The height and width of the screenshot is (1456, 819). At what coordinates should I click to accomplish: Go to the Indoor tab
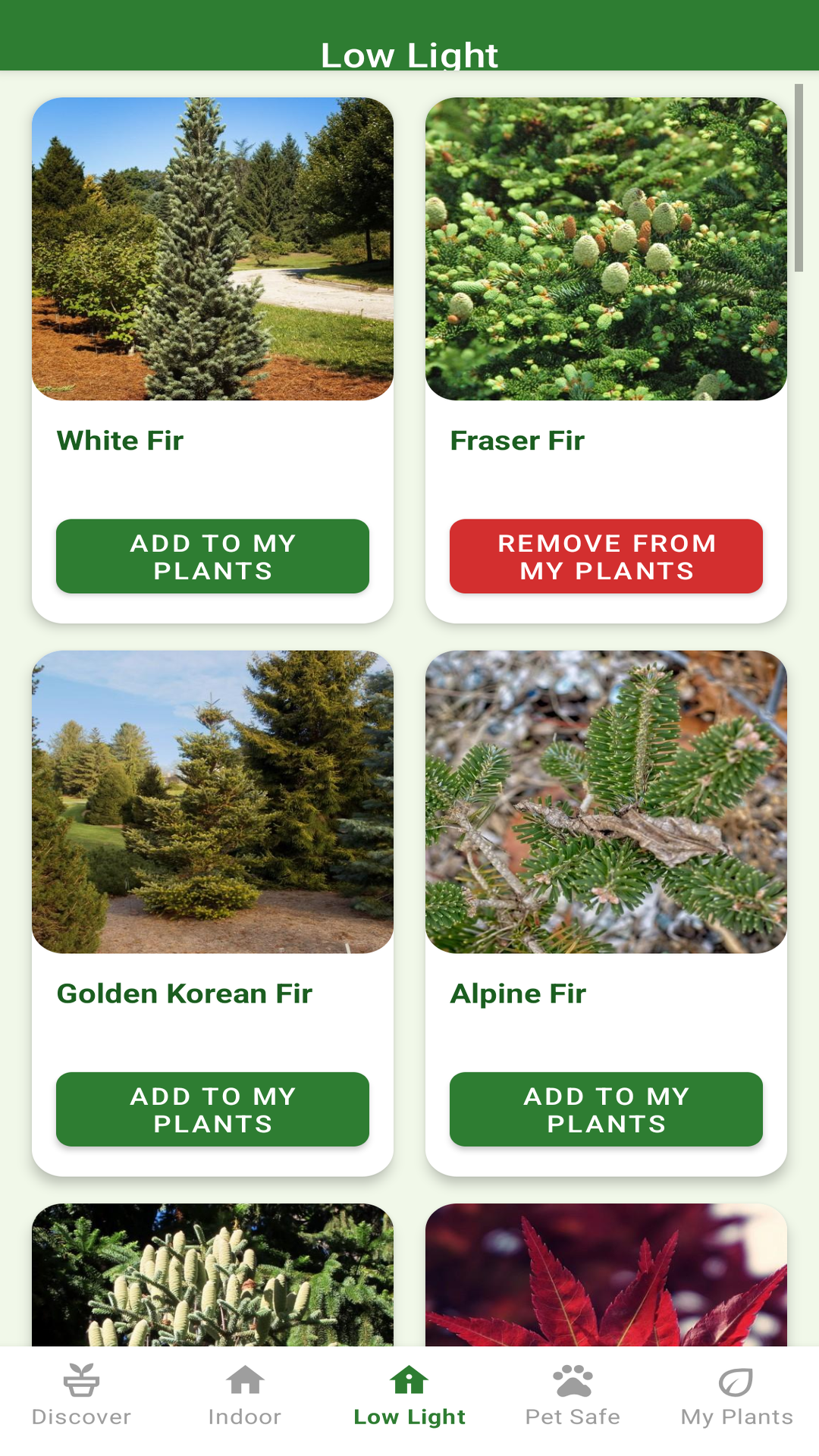click(245, 1395)
